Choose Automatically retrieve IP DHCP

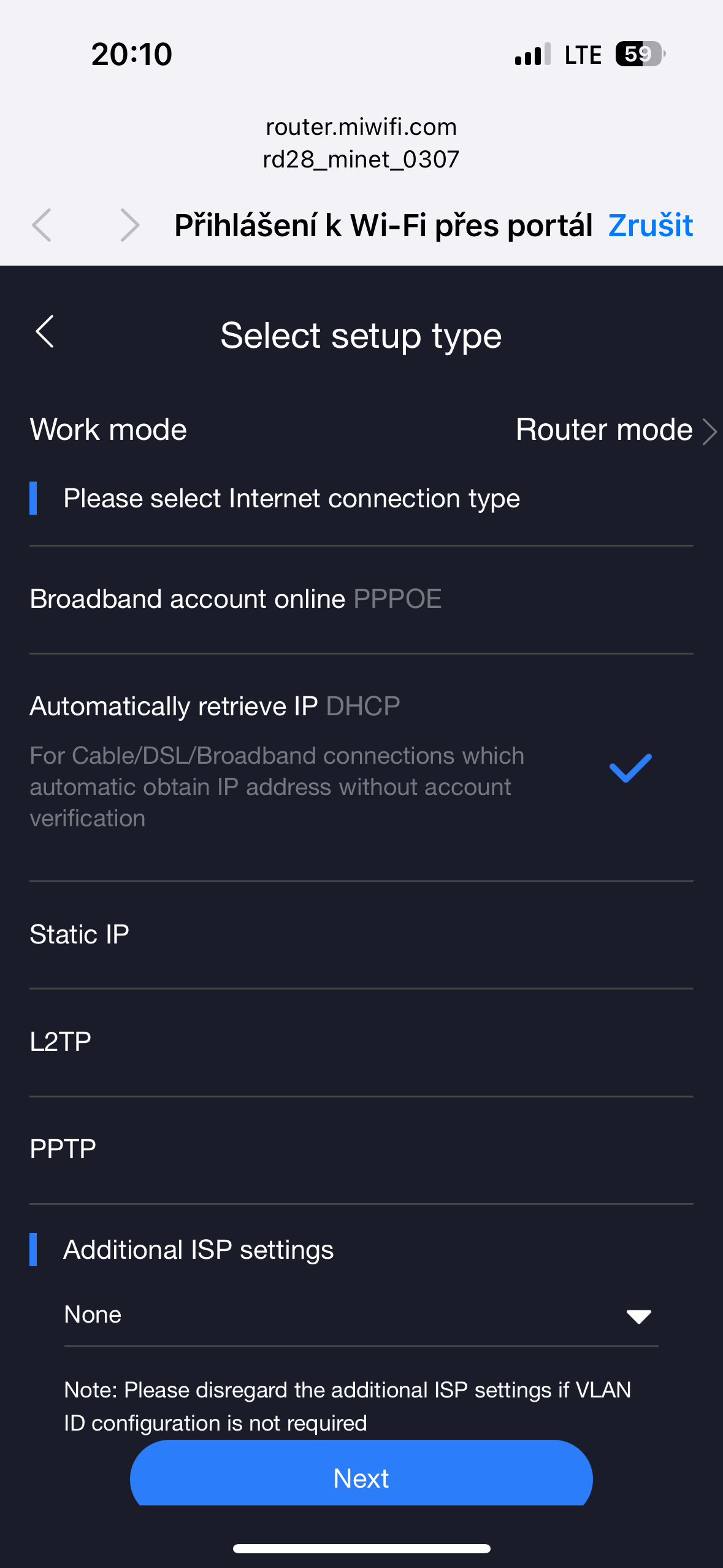pos(361,761)
